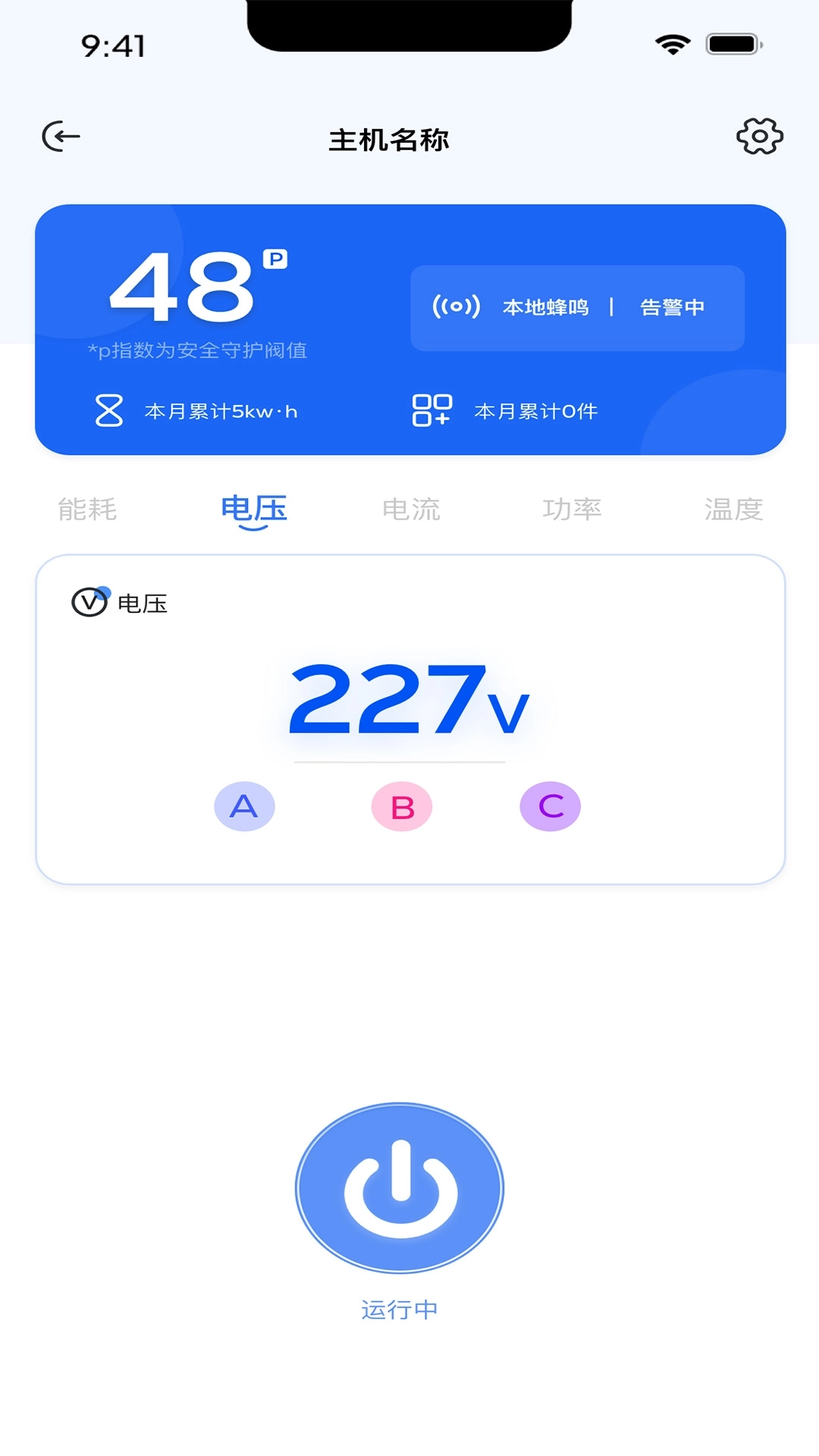
Task: Click the 本月累计5kw·h link
Action: pos(221,410)
